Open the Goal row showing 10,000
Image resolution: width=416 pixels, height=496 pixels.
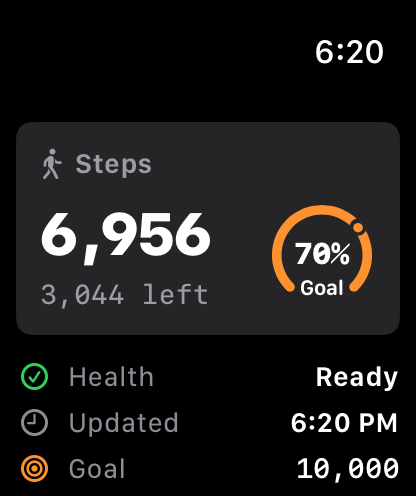click(x=210, y=468)
